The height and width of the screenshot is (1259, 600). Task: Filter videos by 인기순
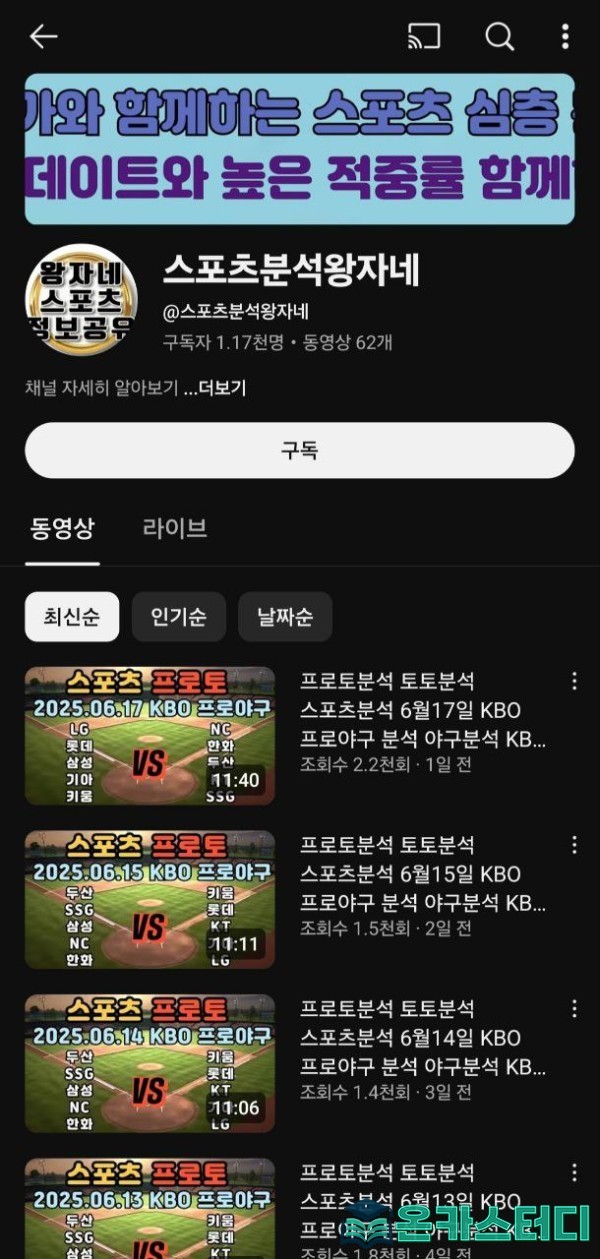click(178, 617)
